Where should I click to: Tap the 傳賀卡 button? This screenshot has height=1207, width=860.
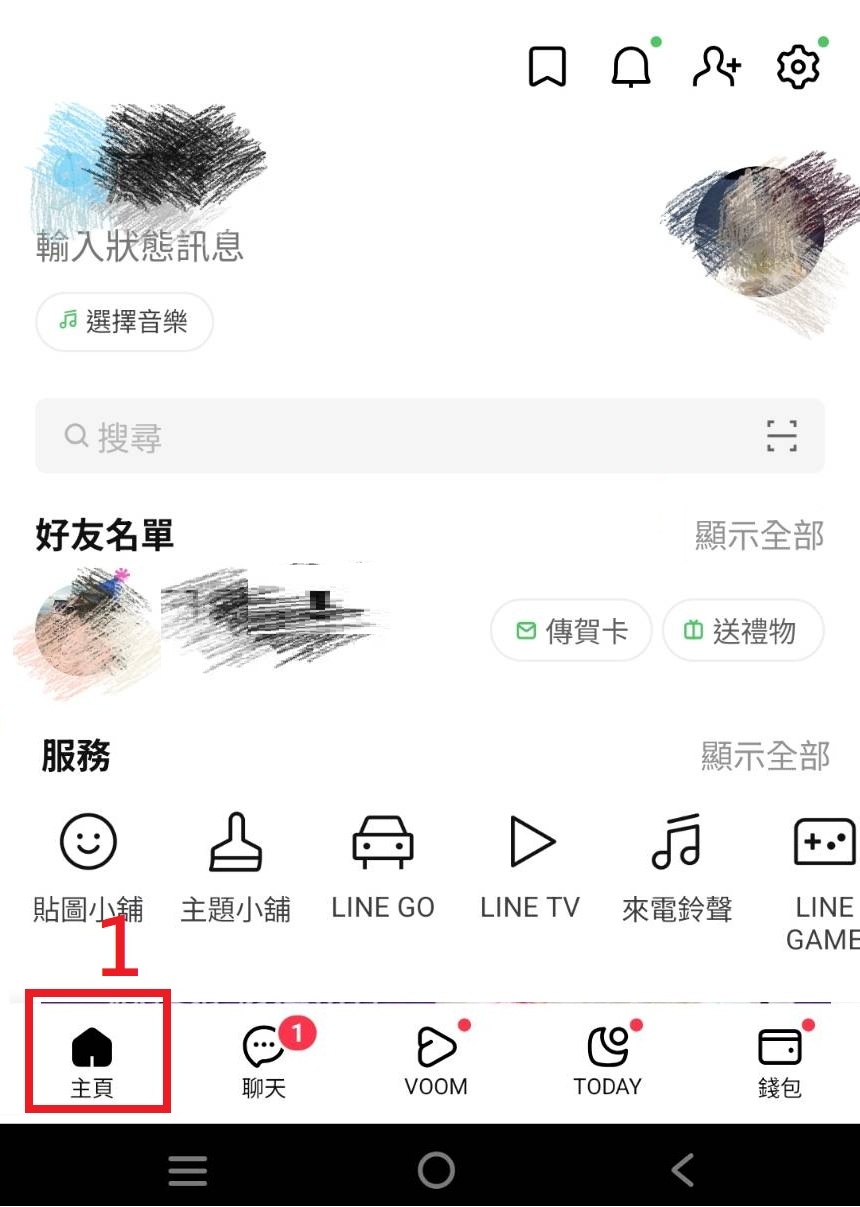pos(571,631)
